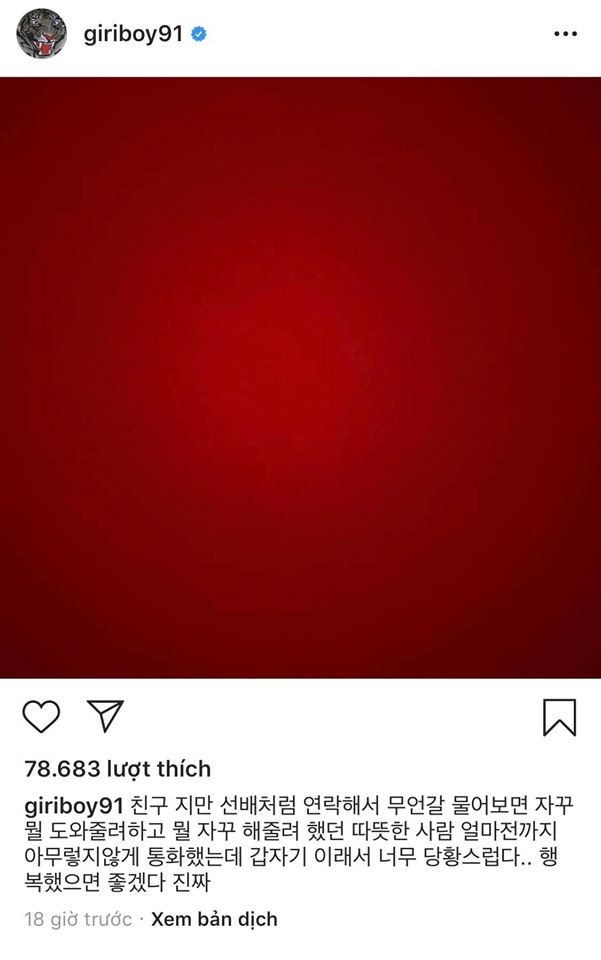Screen dimensions: 601x960
Task: View the 78.683 lượt thích list
Action: pyautogui.click(x=117, y=769)
